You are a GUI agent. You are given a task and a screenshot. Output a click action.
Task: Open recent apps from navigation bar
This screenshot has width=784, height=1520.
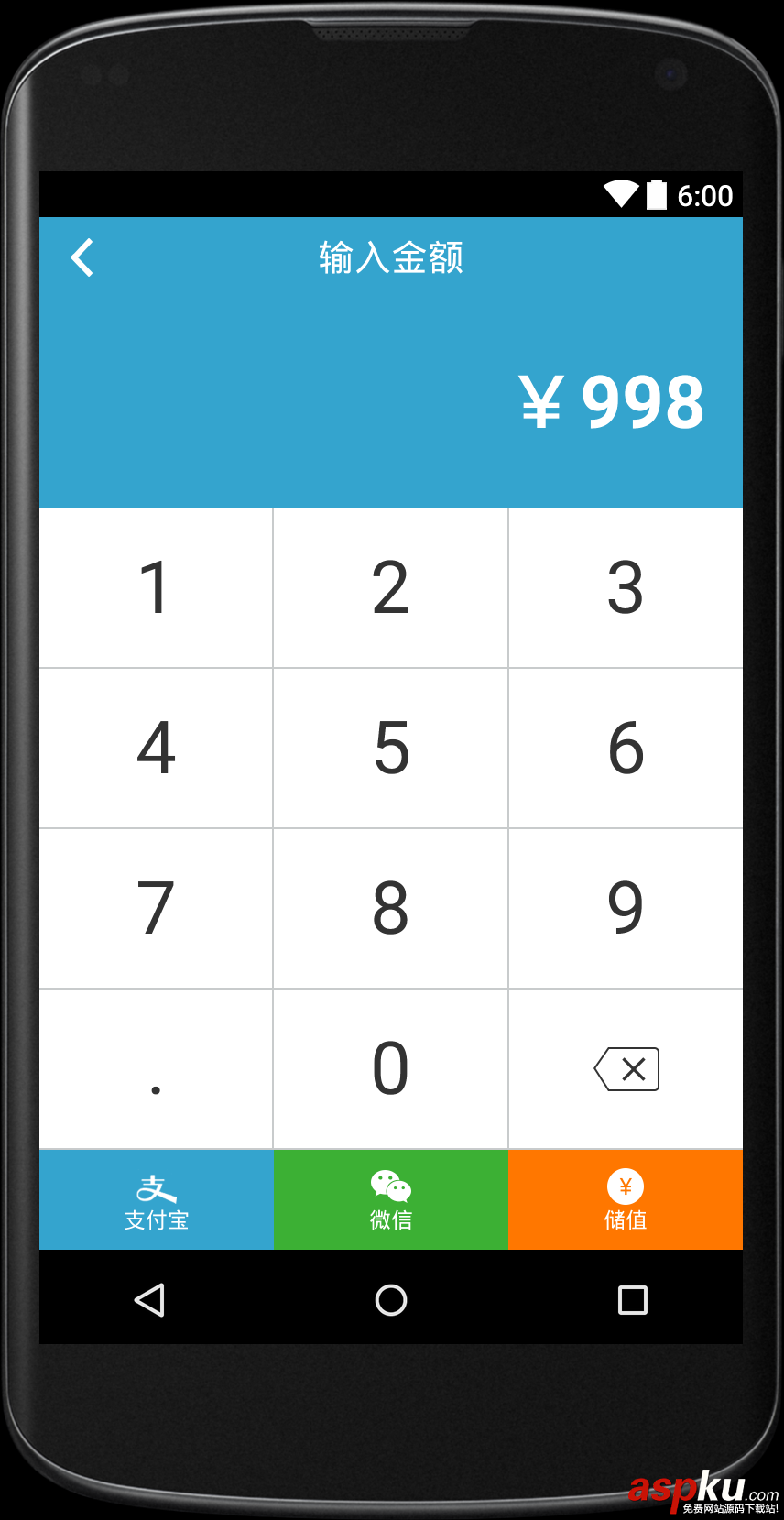(x=632, y=1299)
